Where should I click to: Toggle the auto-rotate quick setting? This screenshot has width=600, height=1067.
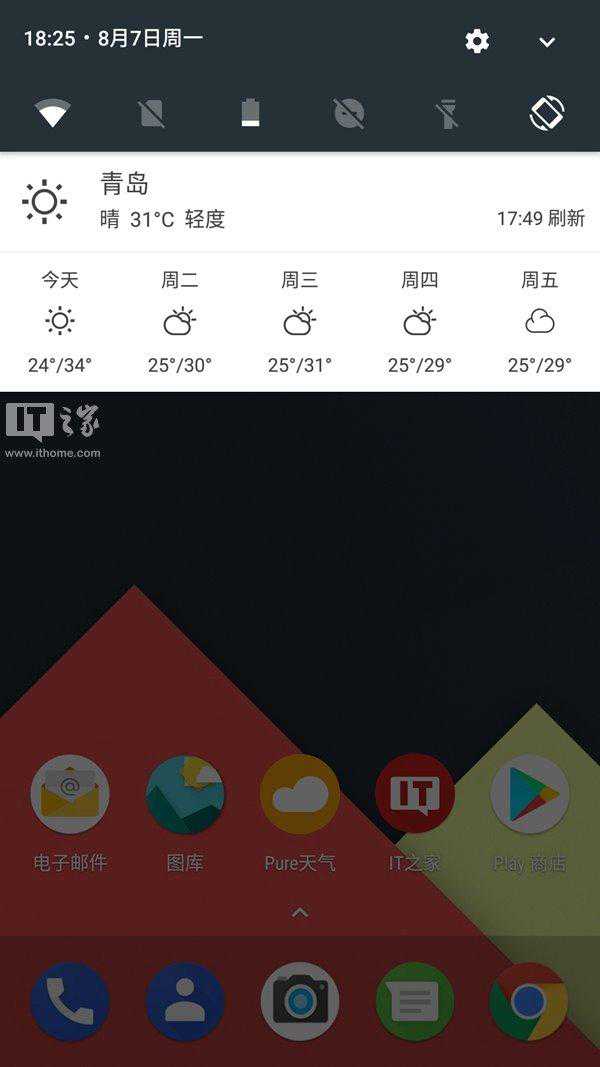click(546, 113)
